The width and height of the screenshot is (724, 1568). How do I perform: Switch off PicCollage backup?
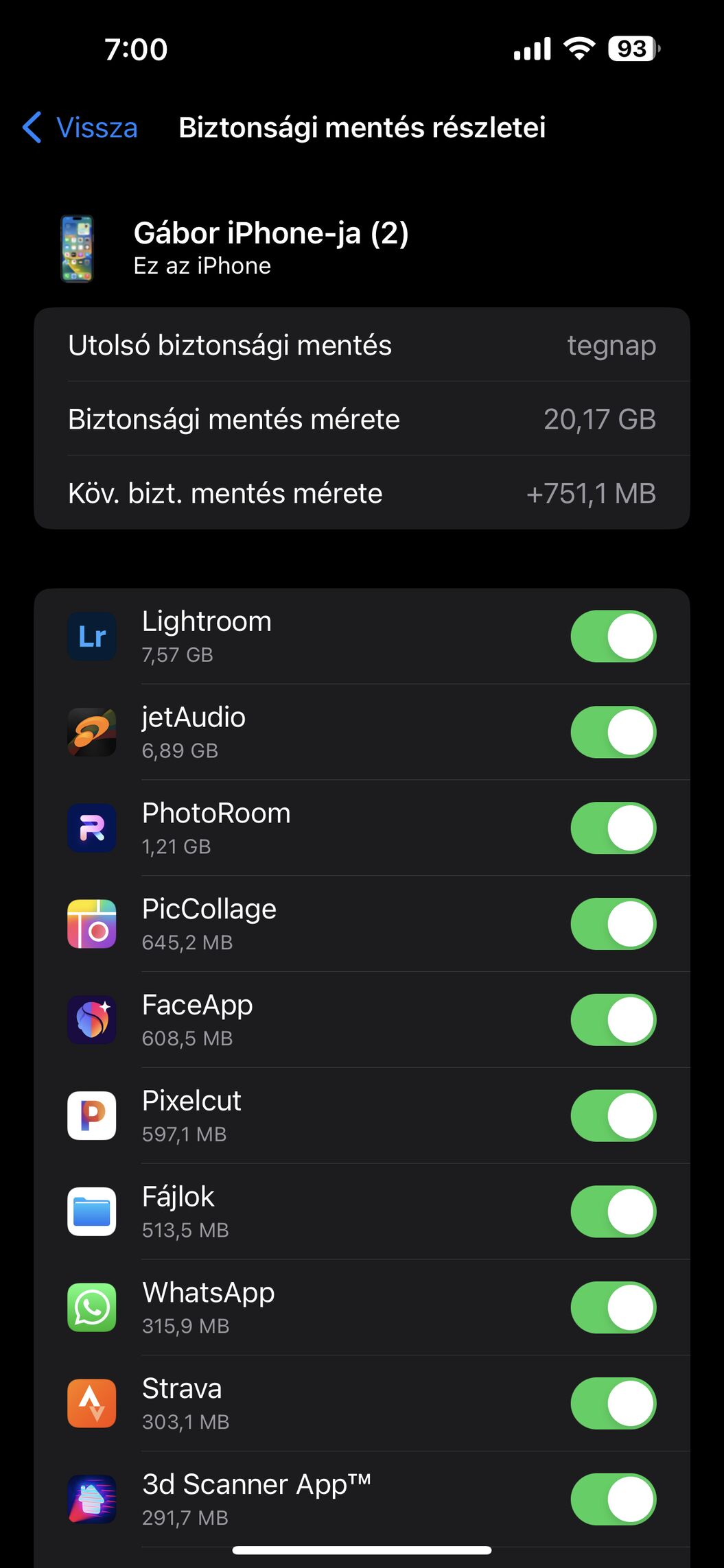tap(613, 924)
